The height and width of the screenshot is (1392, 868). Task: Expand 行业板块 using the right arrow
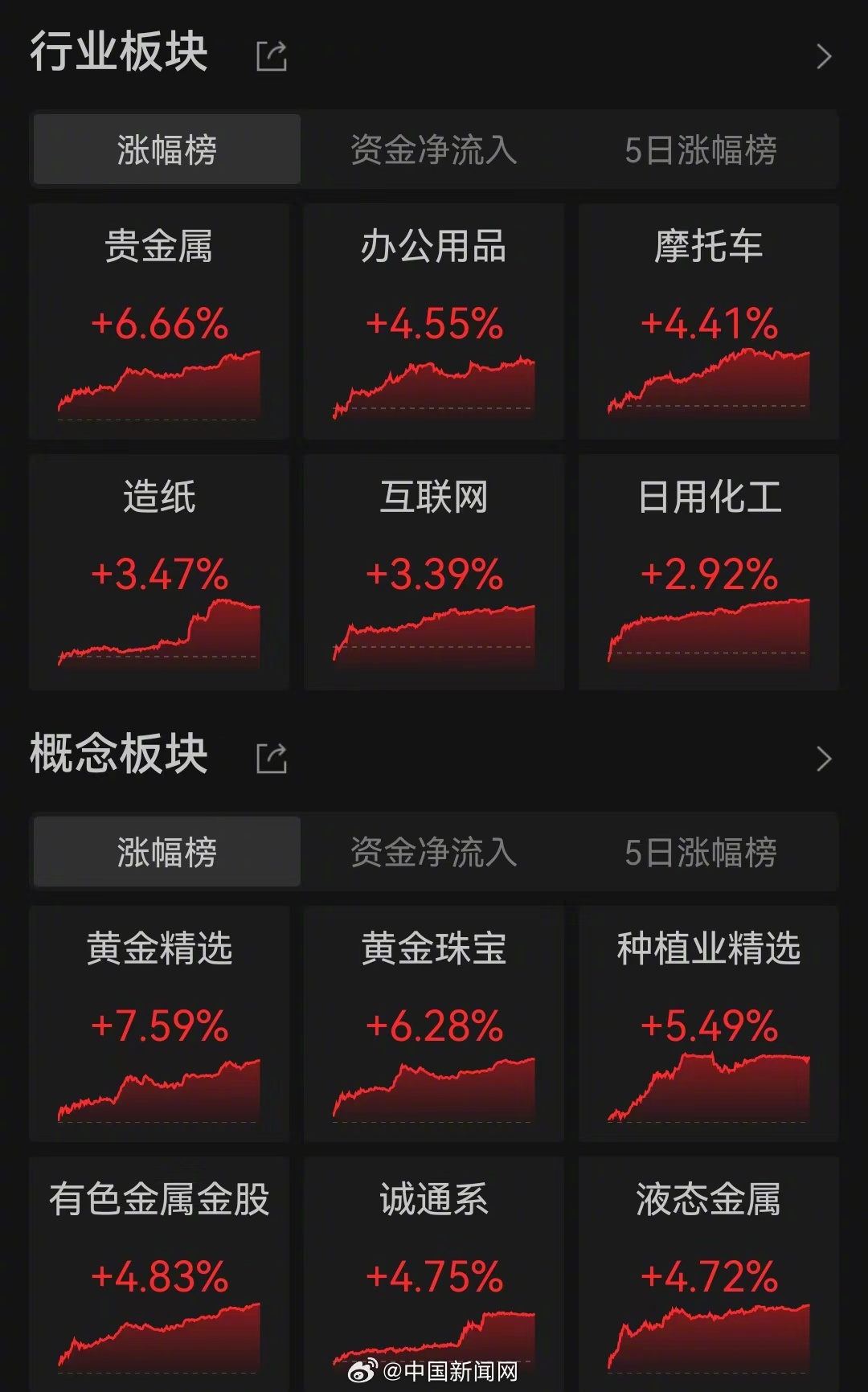pyautogui.click(x=825, y=57)
